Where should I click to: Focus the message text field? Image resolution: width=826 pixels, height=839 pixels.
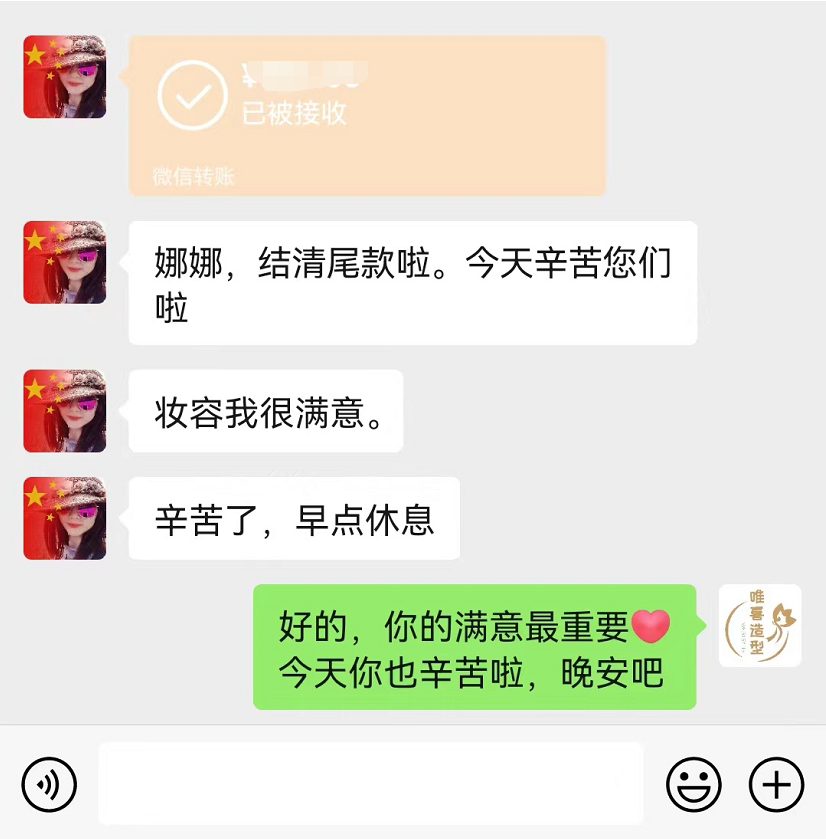point(370,783)
